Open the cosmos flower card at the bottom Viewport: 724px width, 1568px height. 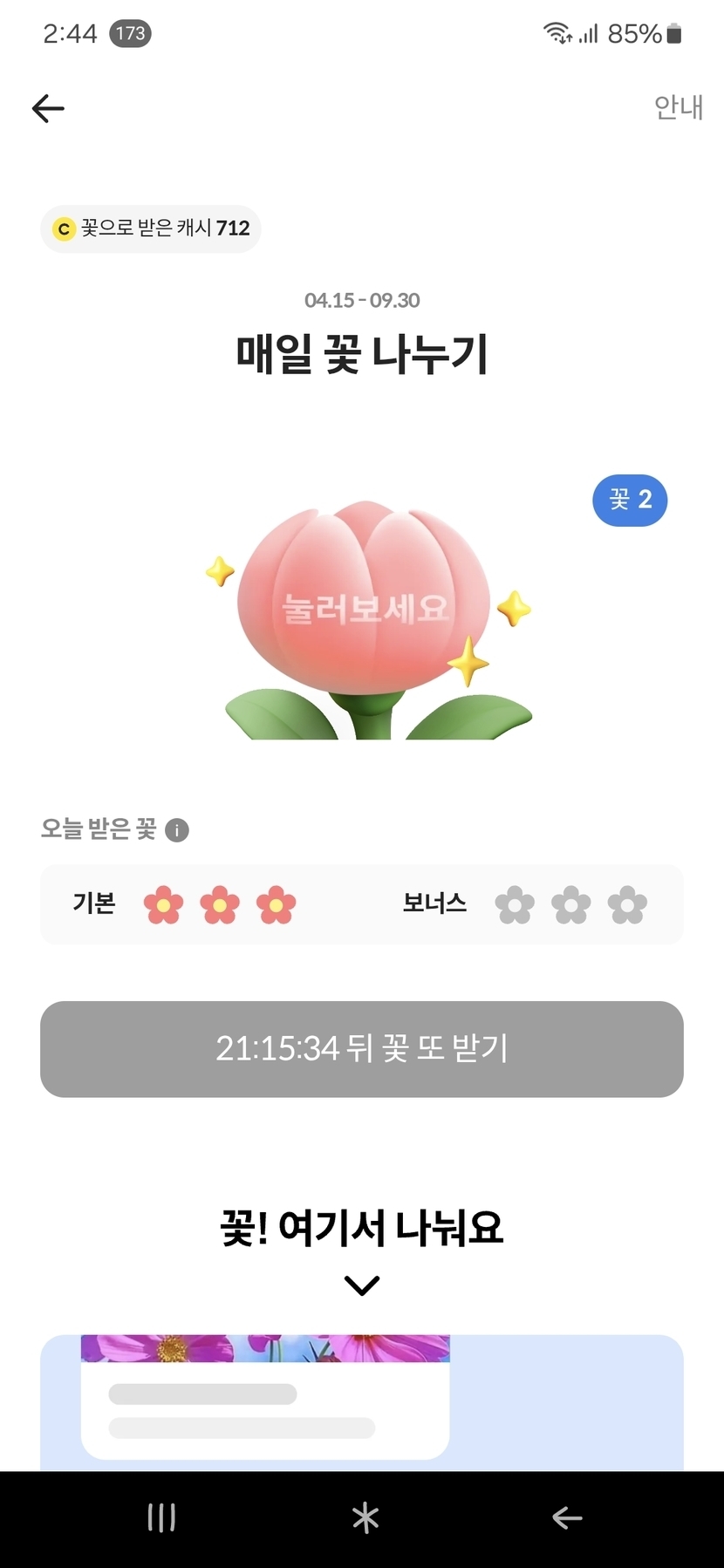(x=265, y=1395)
